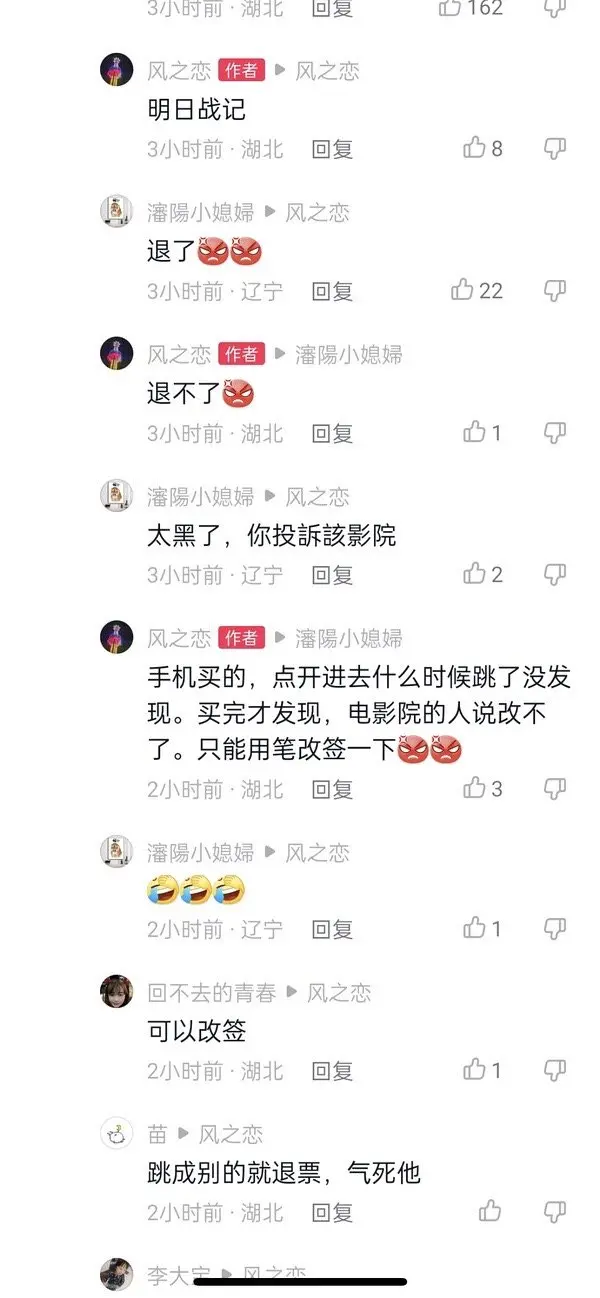Like the laughing emoji comment
Screen dimensions: 600x1298
point(475,929)
